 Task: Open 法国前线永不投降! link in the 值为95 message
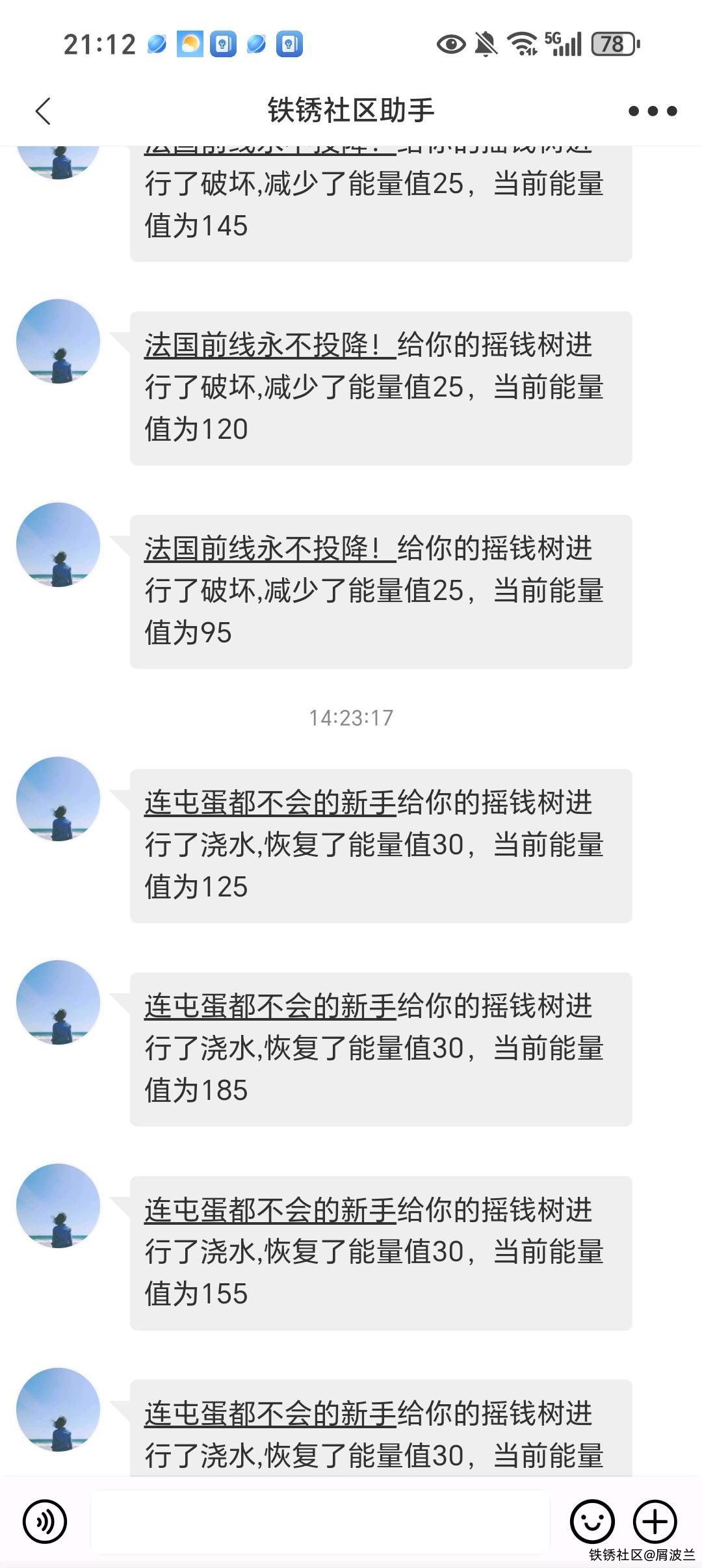click(270, 549)
